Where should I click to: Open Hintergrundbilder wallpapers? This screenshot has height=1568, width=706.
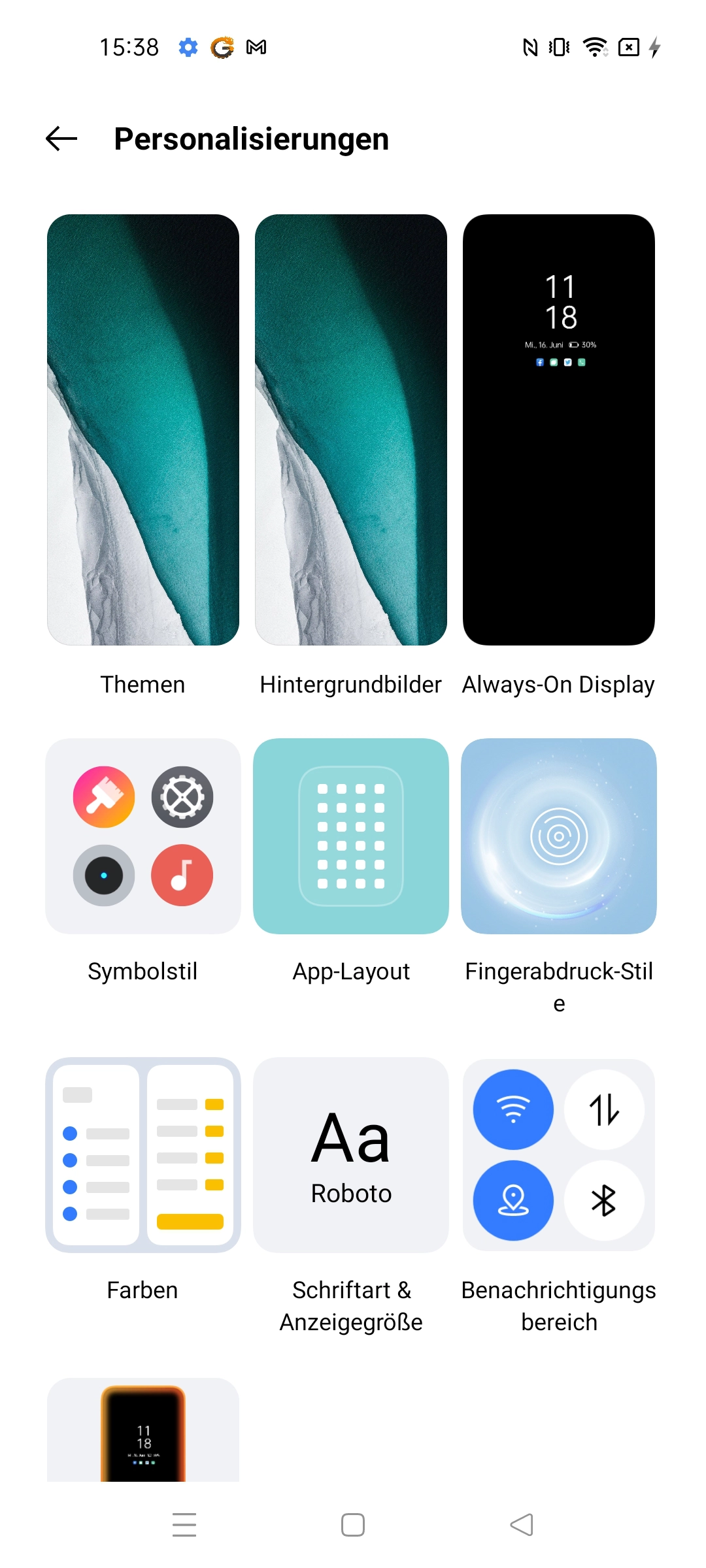coord(351,430)
